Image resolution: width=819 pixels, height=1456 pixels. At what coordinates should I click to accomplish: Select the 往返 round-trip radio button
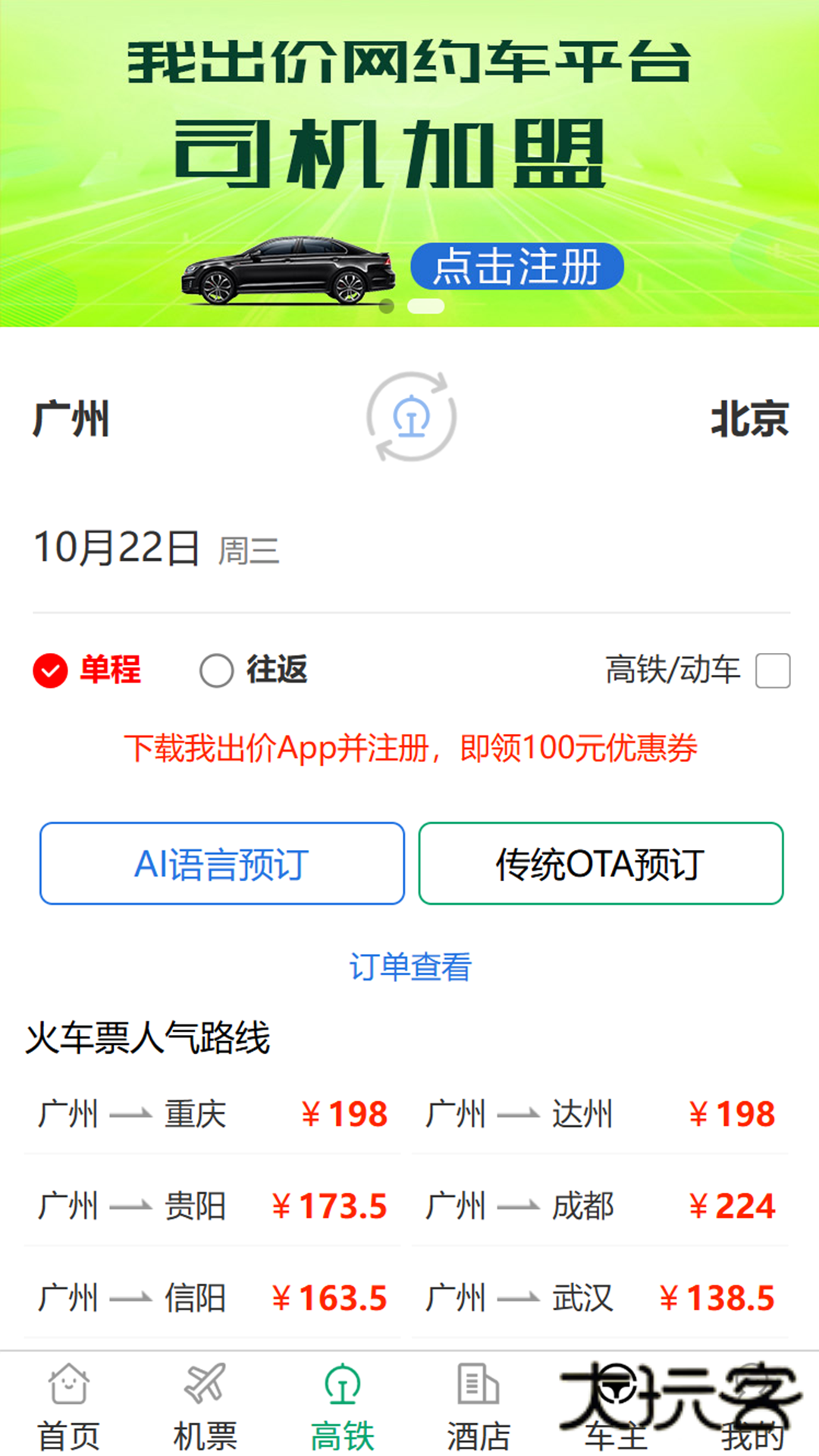pos(217,670)
